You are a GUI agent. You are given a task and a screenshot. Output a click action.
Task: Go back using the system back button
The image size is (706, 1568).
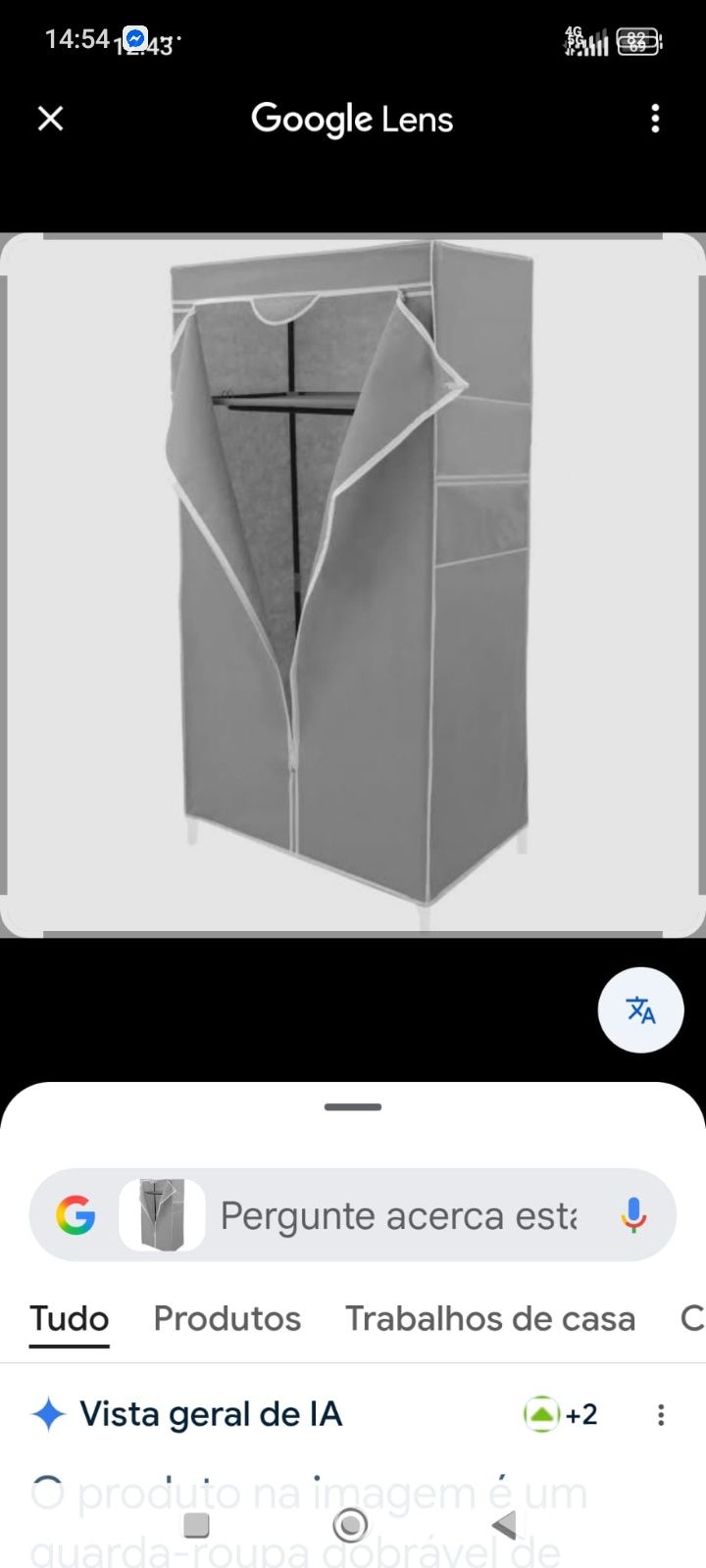click(504, 1525)
